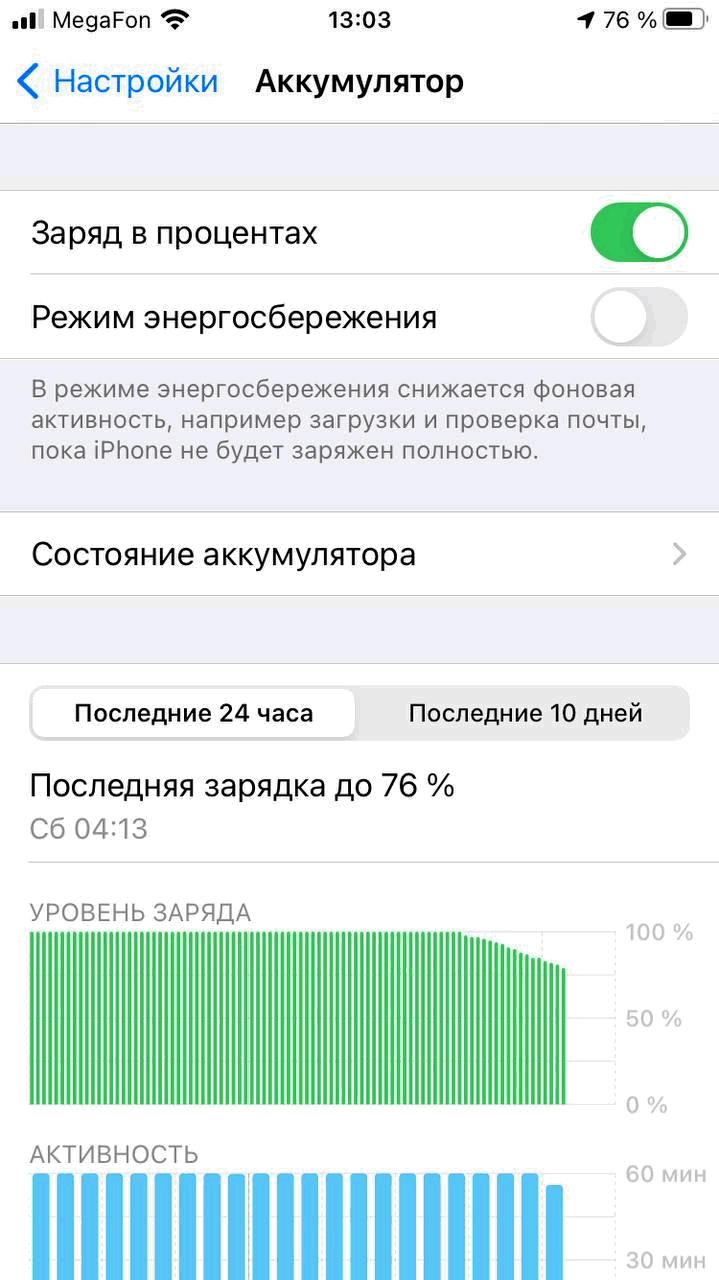Go back to Настройки
Viewport: 719px width, 1280px height.
click(x=118, y=81)
